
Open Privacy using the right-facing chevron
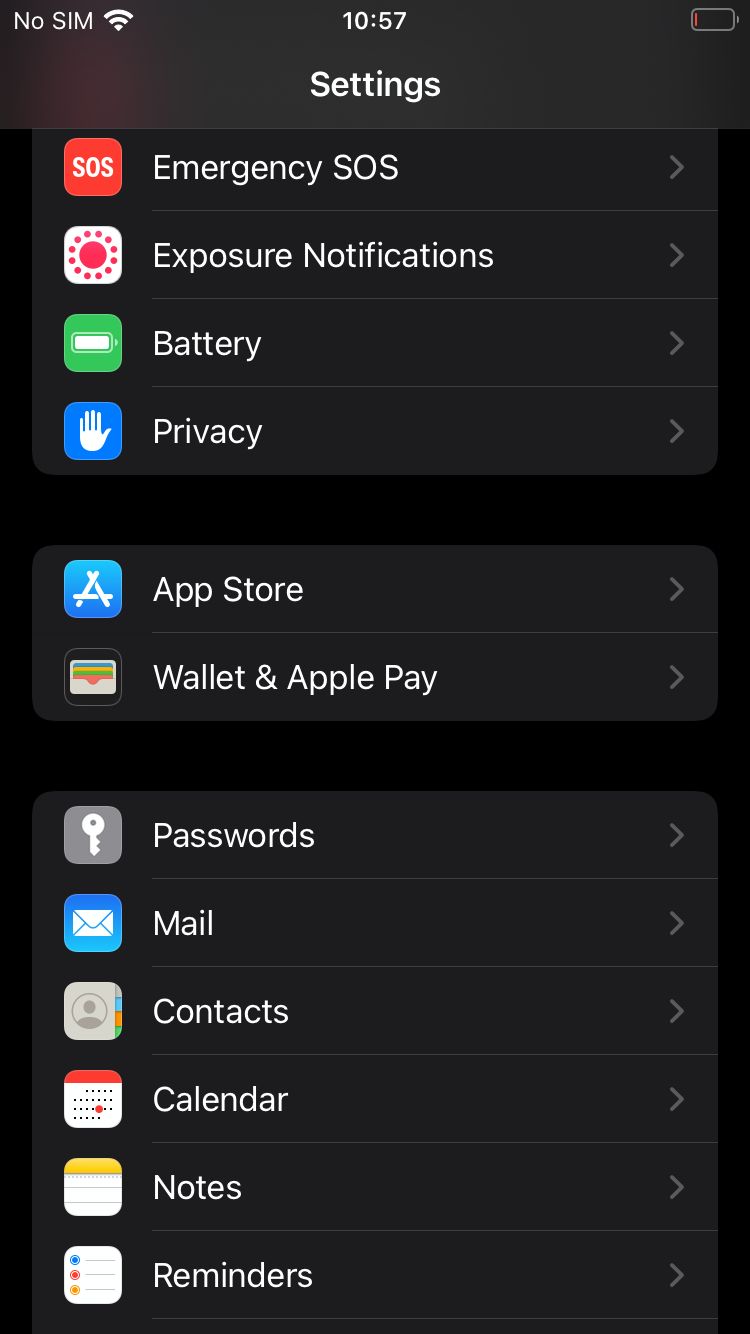tap(677, 431)
